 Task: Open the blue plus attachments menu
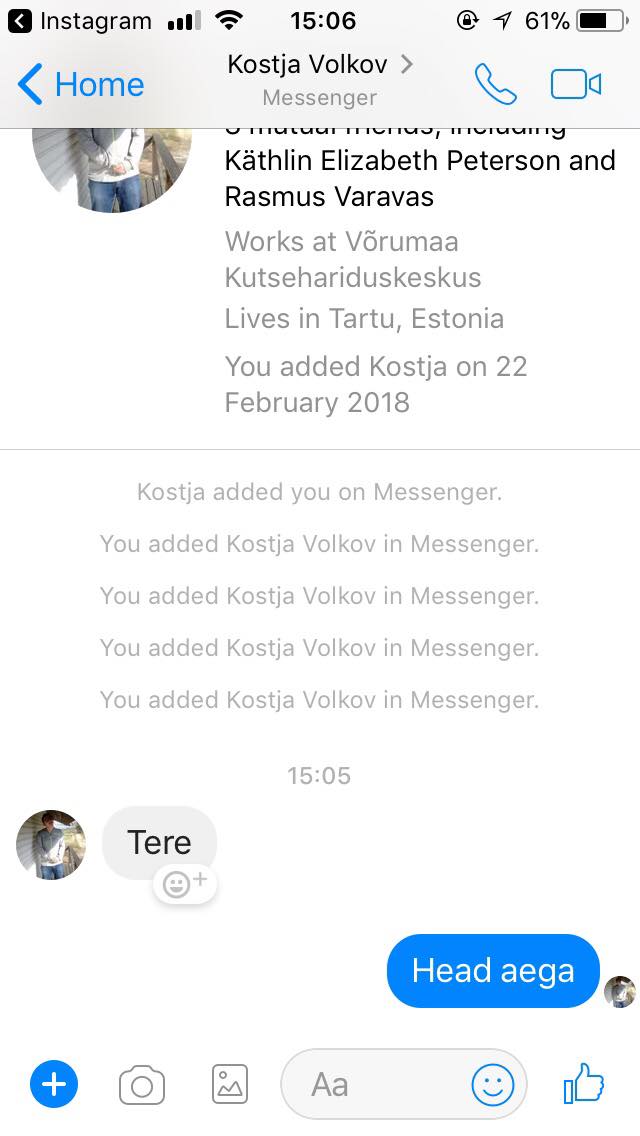(54, 1085)
